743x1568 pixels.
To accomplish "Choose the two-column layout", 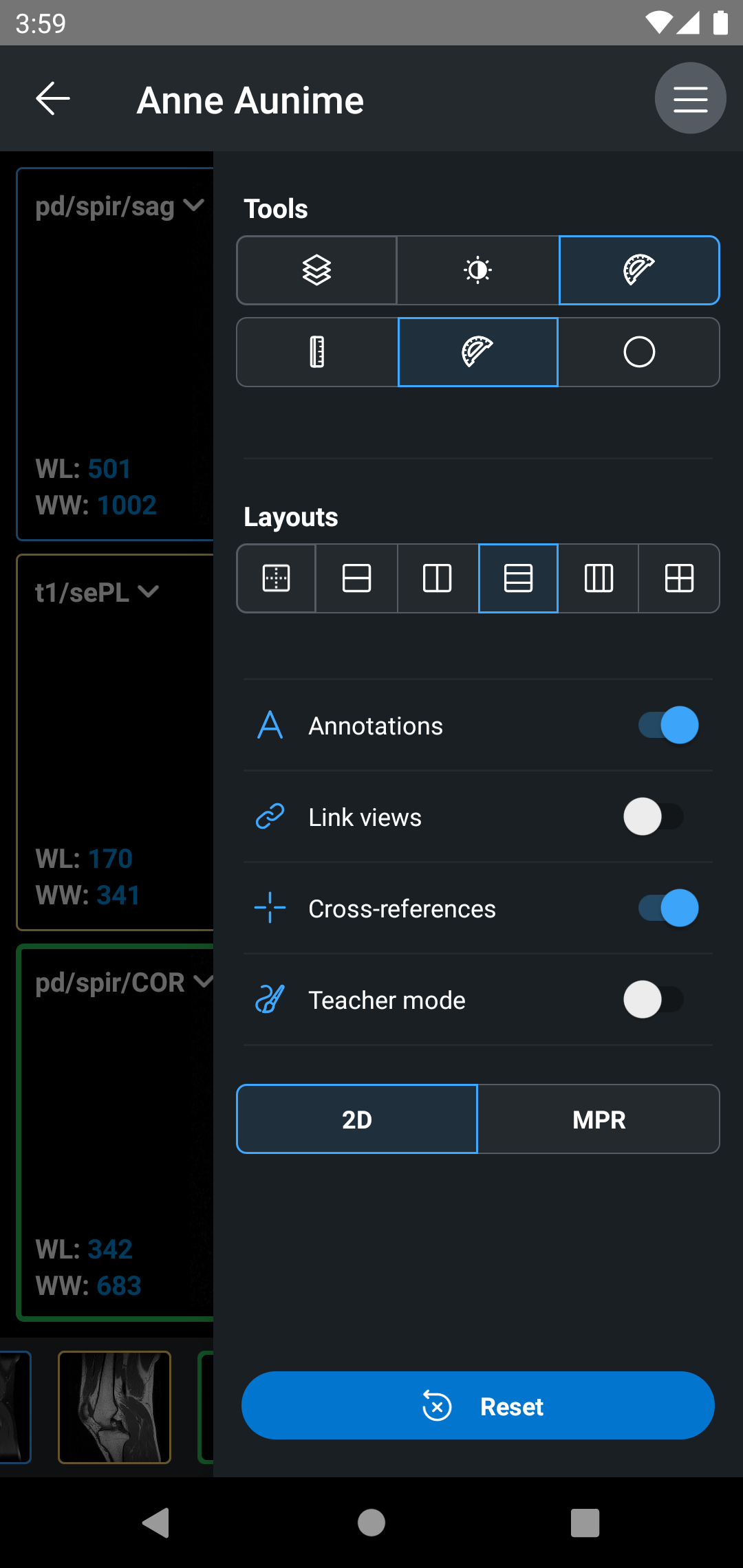I will coord(437,578).
